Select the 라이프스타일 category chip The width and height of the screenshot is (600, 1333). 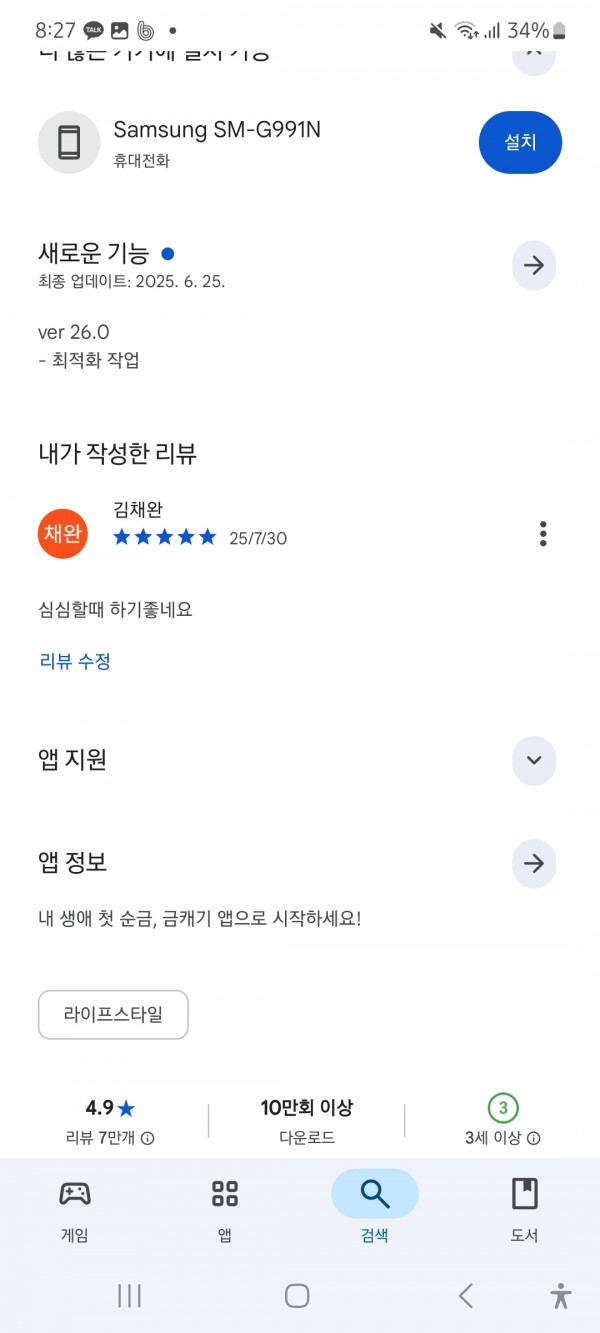click(x=113, y=1015)
